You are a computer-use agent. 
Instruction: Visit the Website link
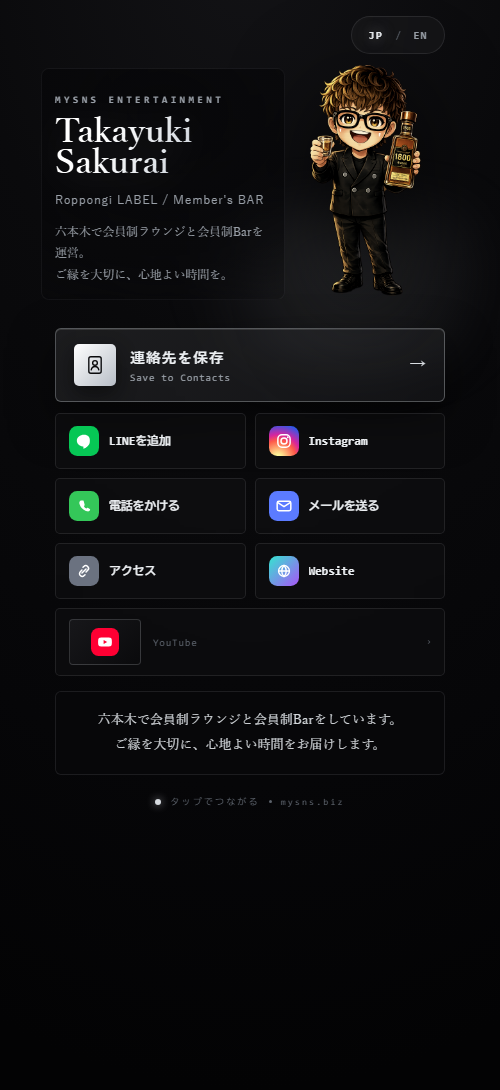[x=350, y=571]
